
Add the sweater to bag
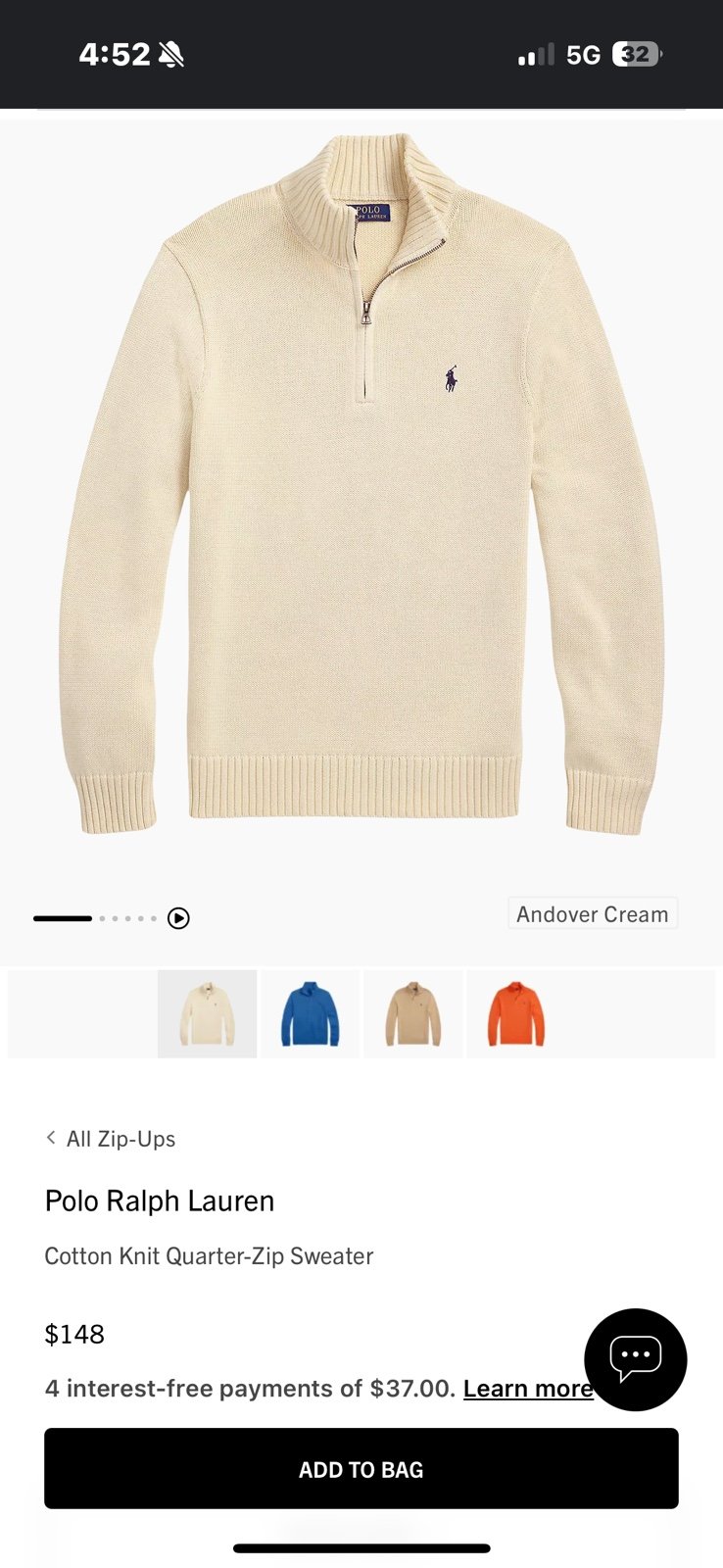pyautogui.click(x=361, y=1468)
